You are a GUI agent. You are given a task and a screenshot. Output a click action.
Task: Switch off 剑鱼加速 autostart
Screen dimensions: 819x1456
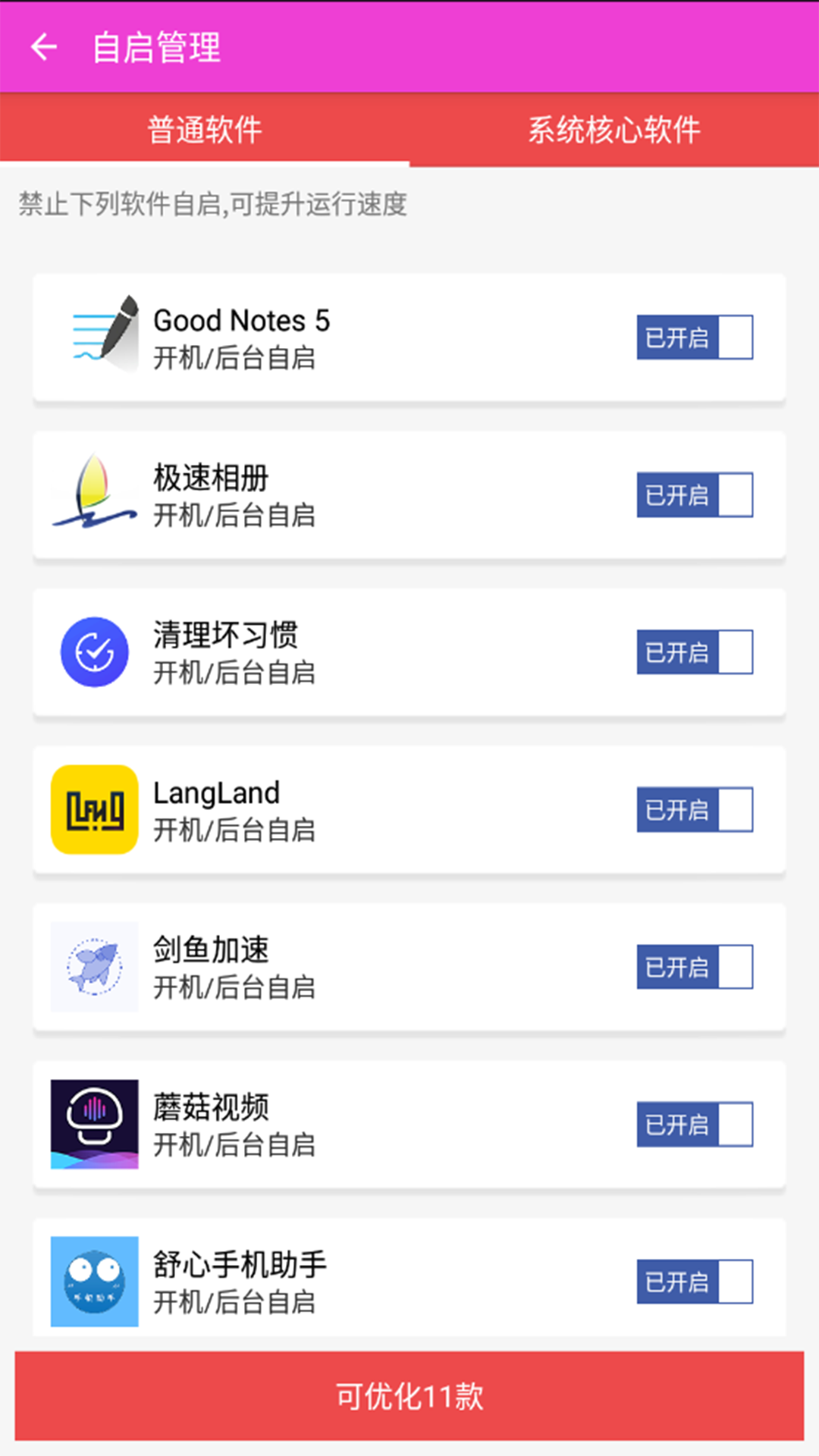click(694, 967)
